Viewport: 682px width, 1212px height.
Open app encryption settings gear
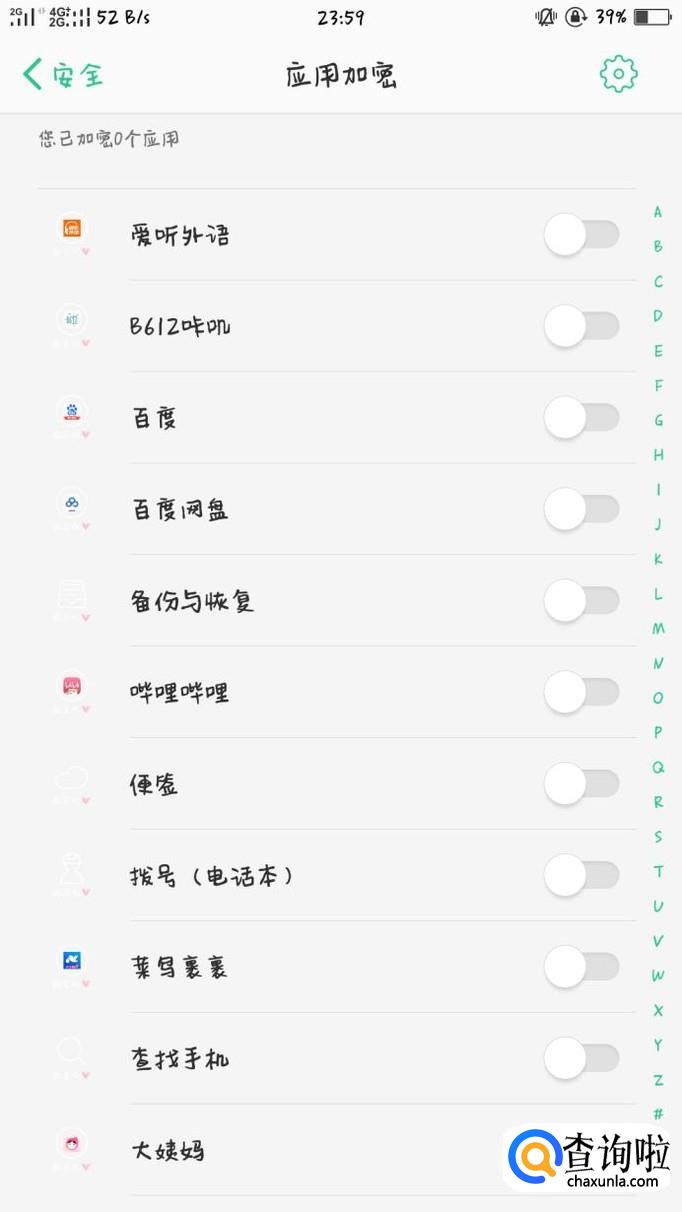point(618,74)
